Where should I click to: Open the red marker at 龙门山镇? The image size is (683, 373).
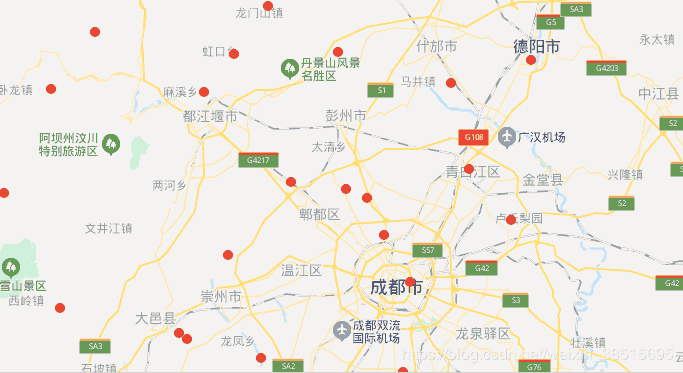point(268,6)
